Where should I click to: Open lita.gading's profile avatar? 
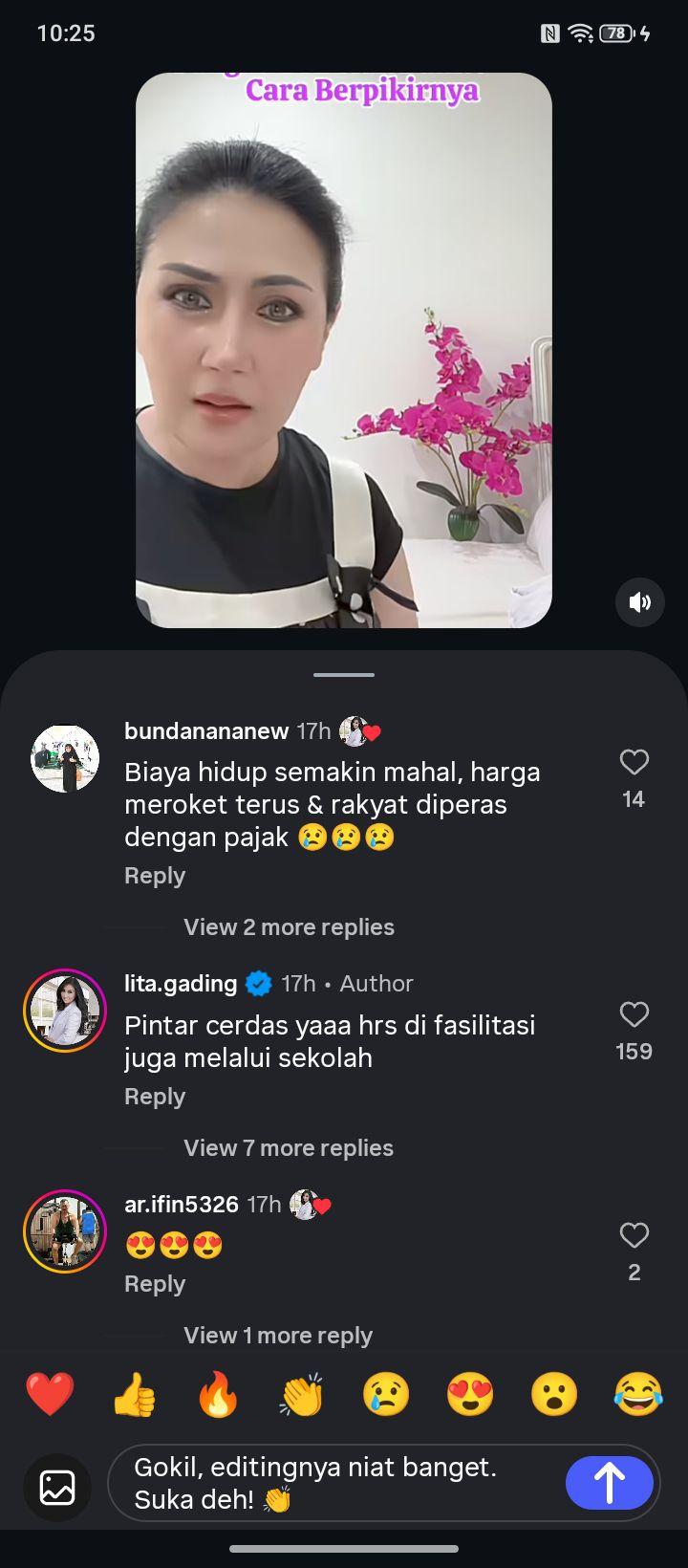click(65, 1011)
